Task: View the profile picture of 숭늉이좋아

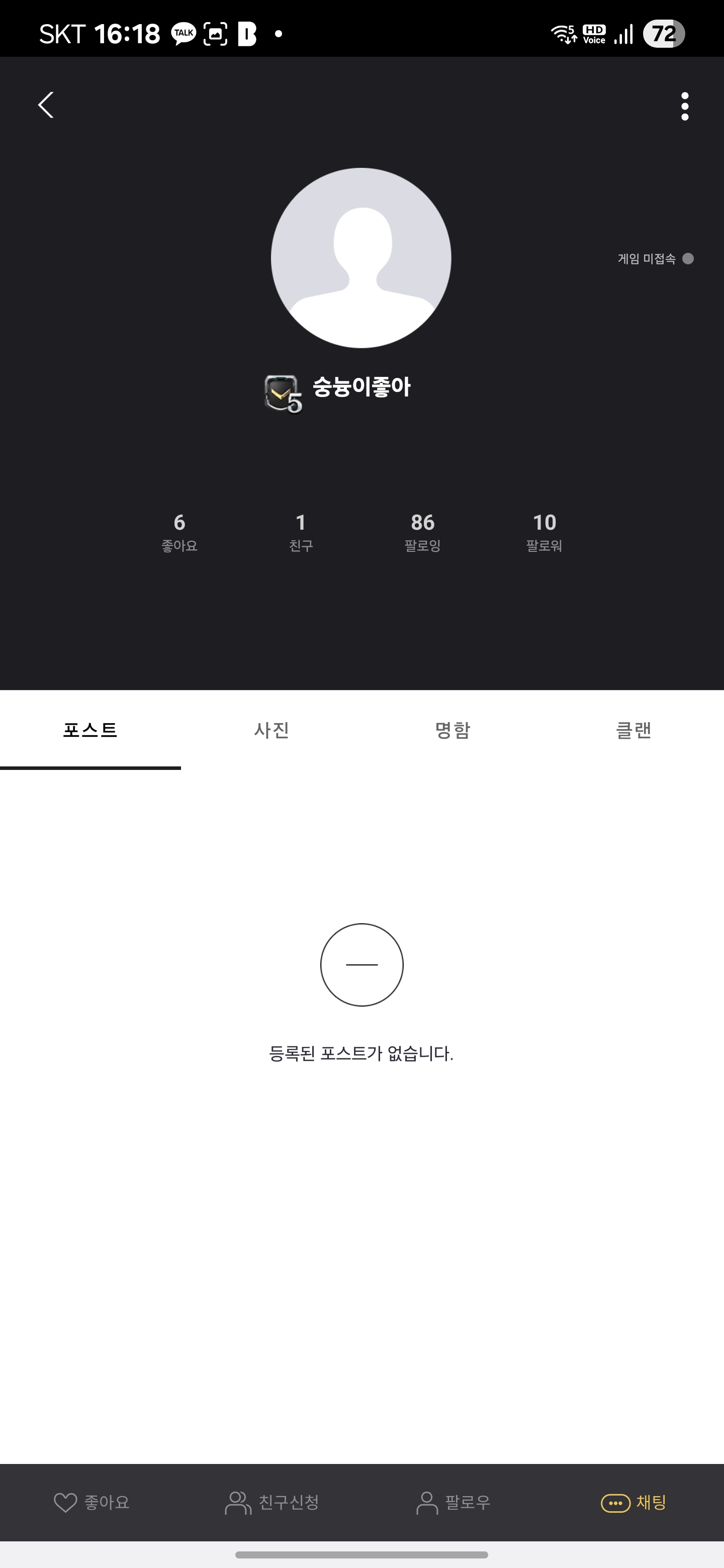Action: pos(361,258)
